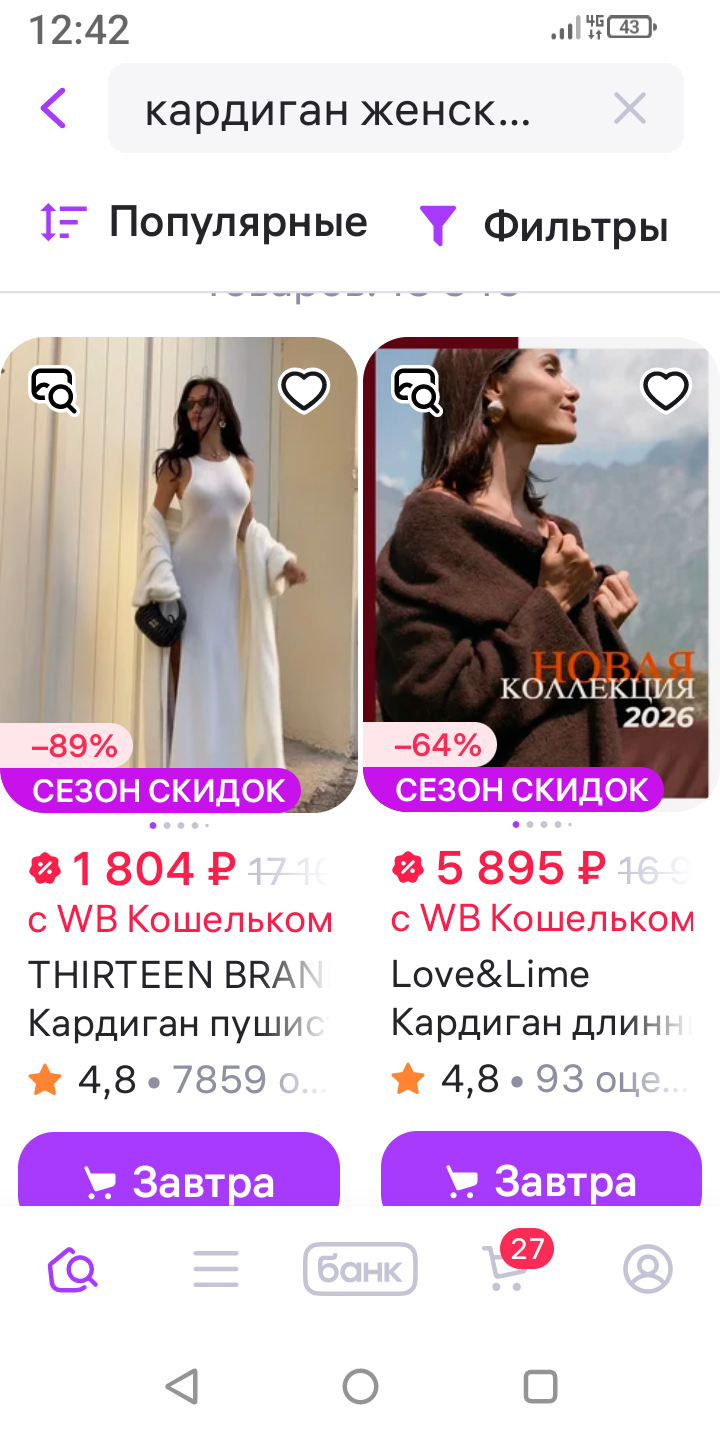Open the Популярные sorting options
Screen dimensions: 720x1440
click(x=205, y=222)
